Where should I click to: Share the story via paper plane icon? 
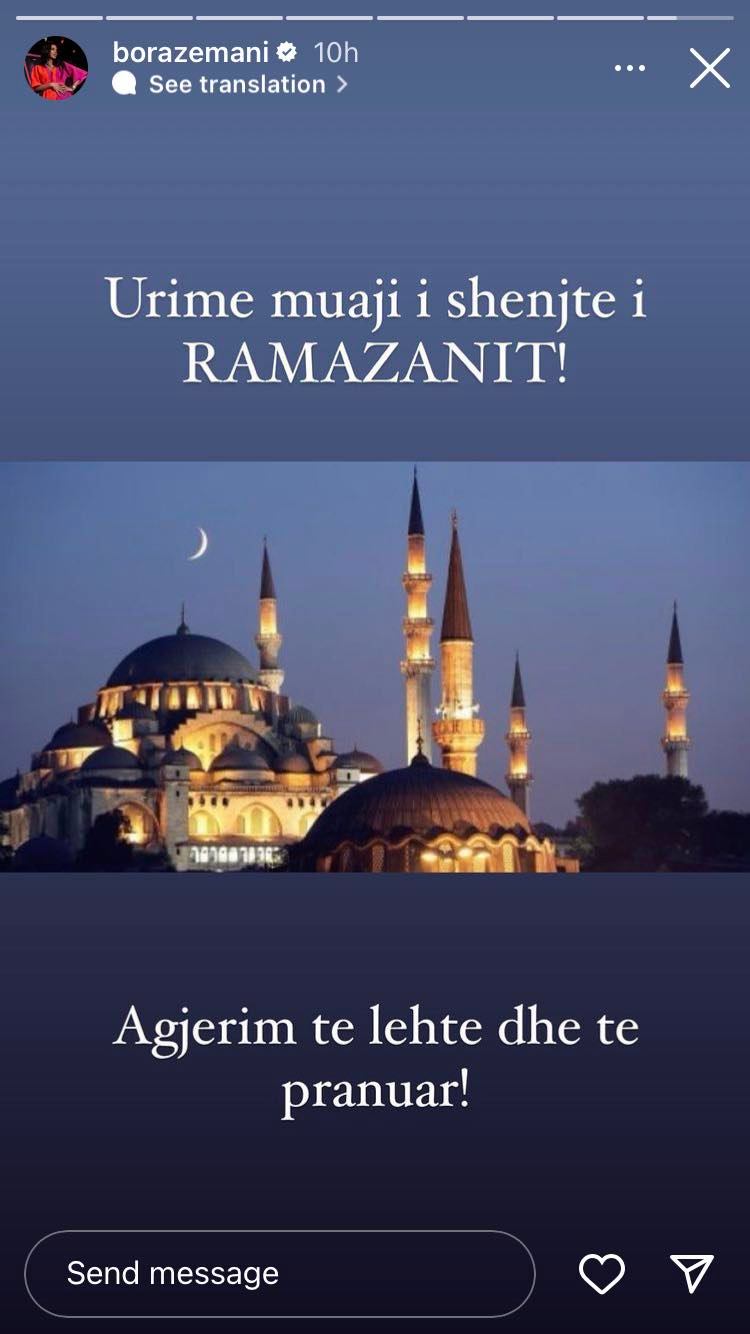(692, 1273)
